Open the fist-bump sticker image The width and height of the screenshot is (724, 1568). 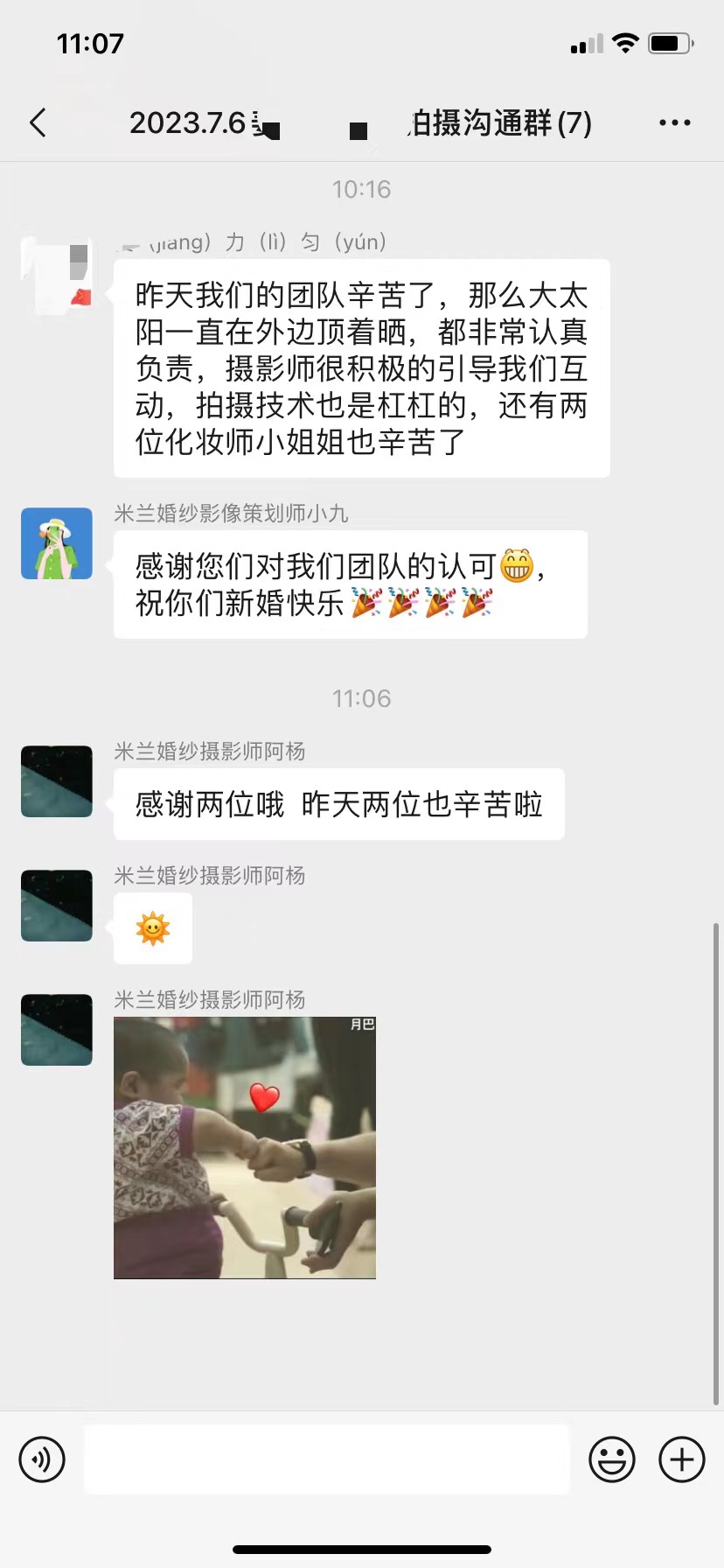(245, 1147)
